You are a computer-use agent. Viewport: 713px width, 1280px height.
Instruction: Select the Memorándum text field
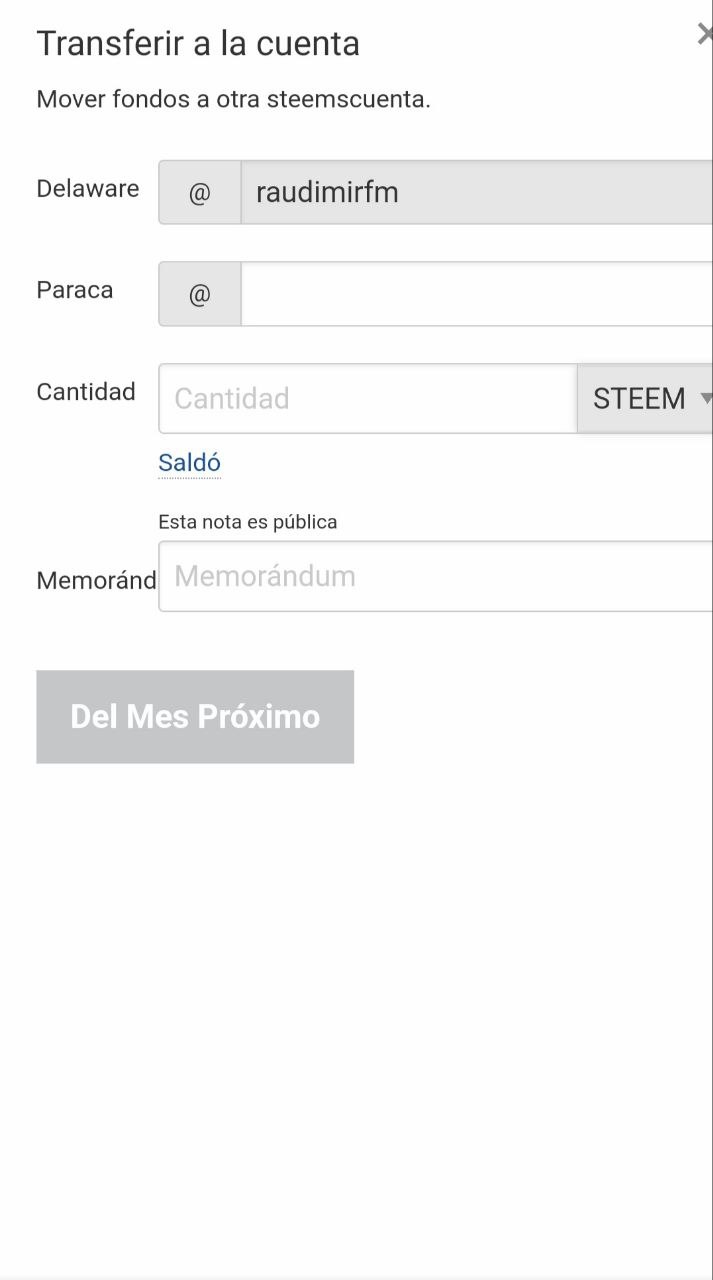coord(435,577)
